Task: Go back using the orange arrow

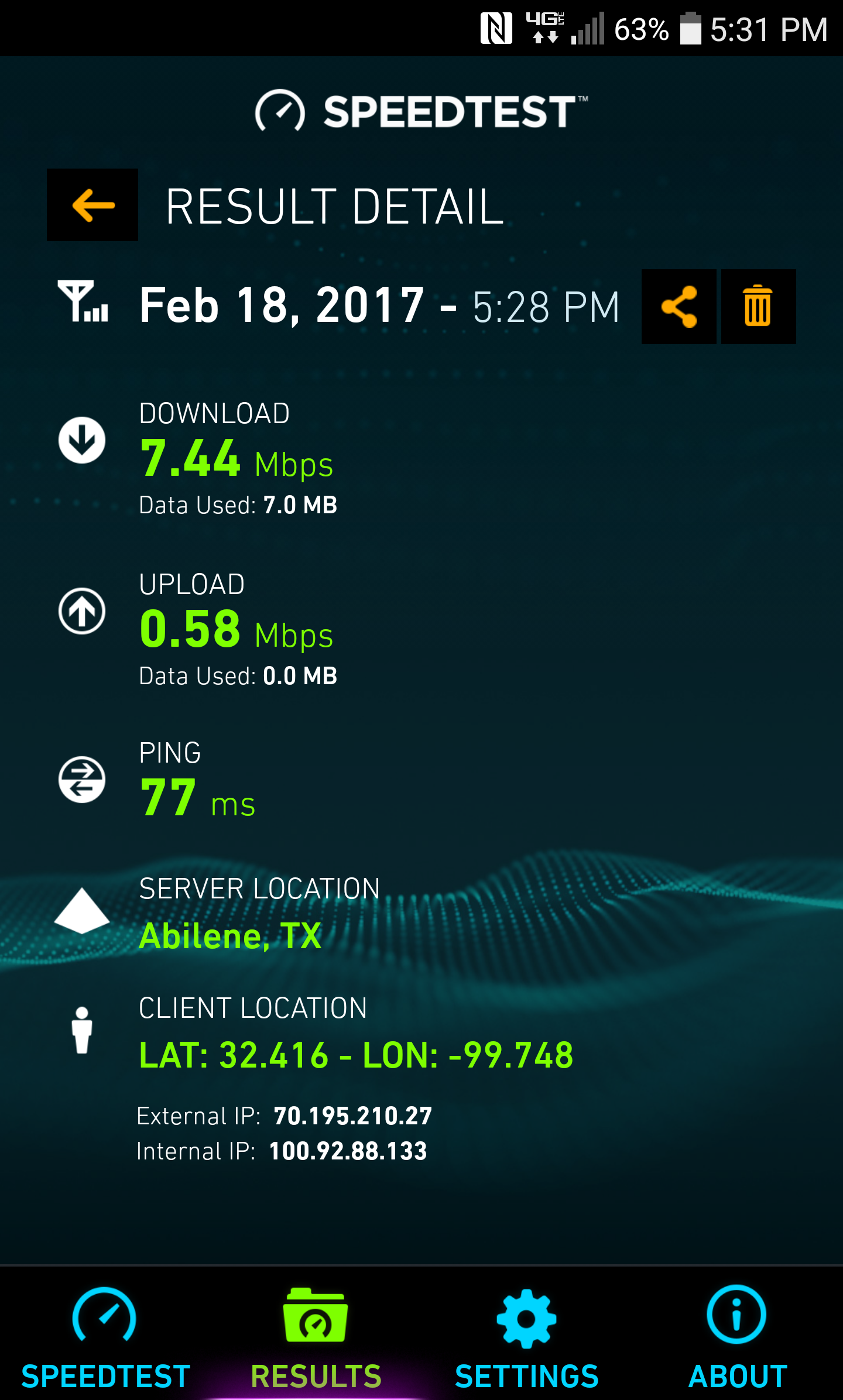Action: [x=92, y=205]
